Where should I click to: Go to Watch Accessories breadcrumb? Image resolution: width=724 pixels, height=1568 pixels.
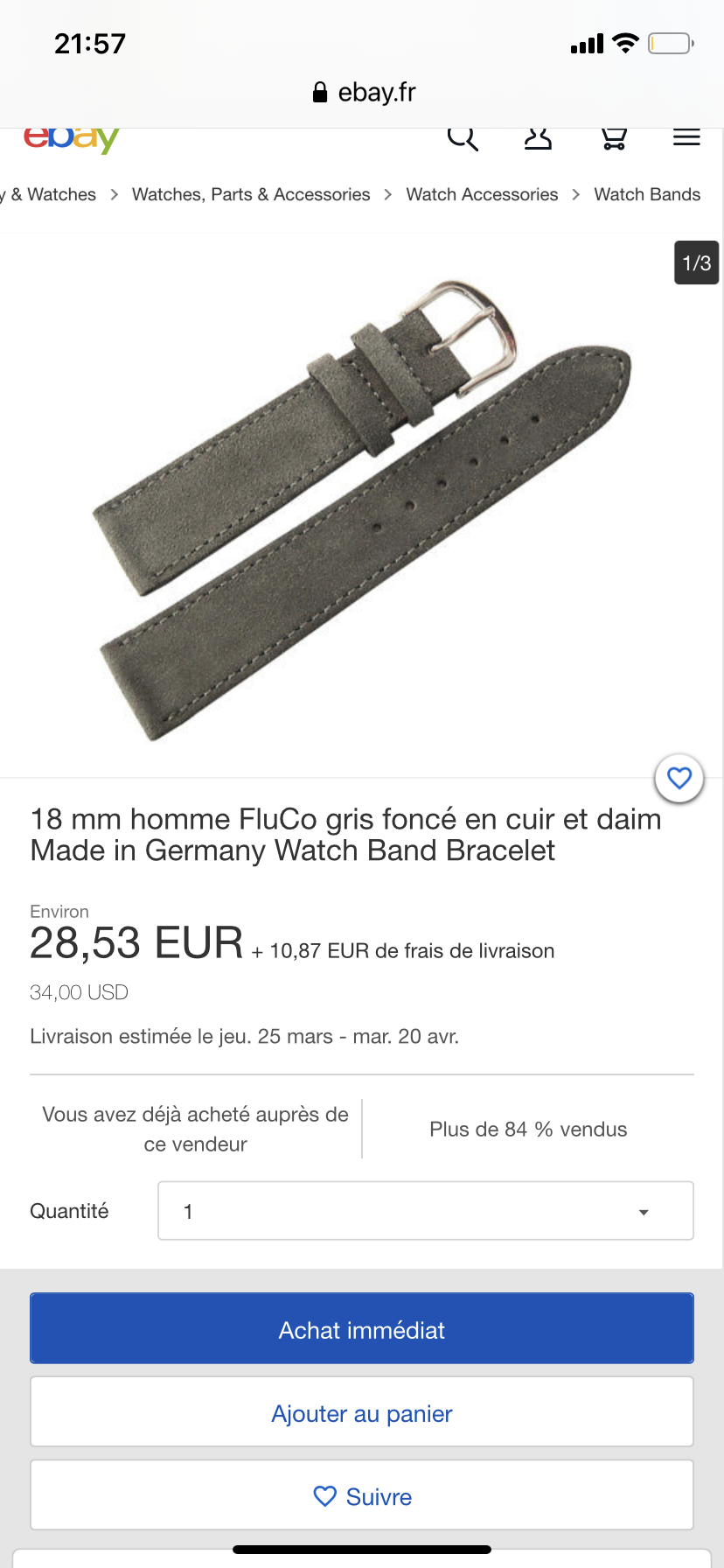click(x=482, y=194)
